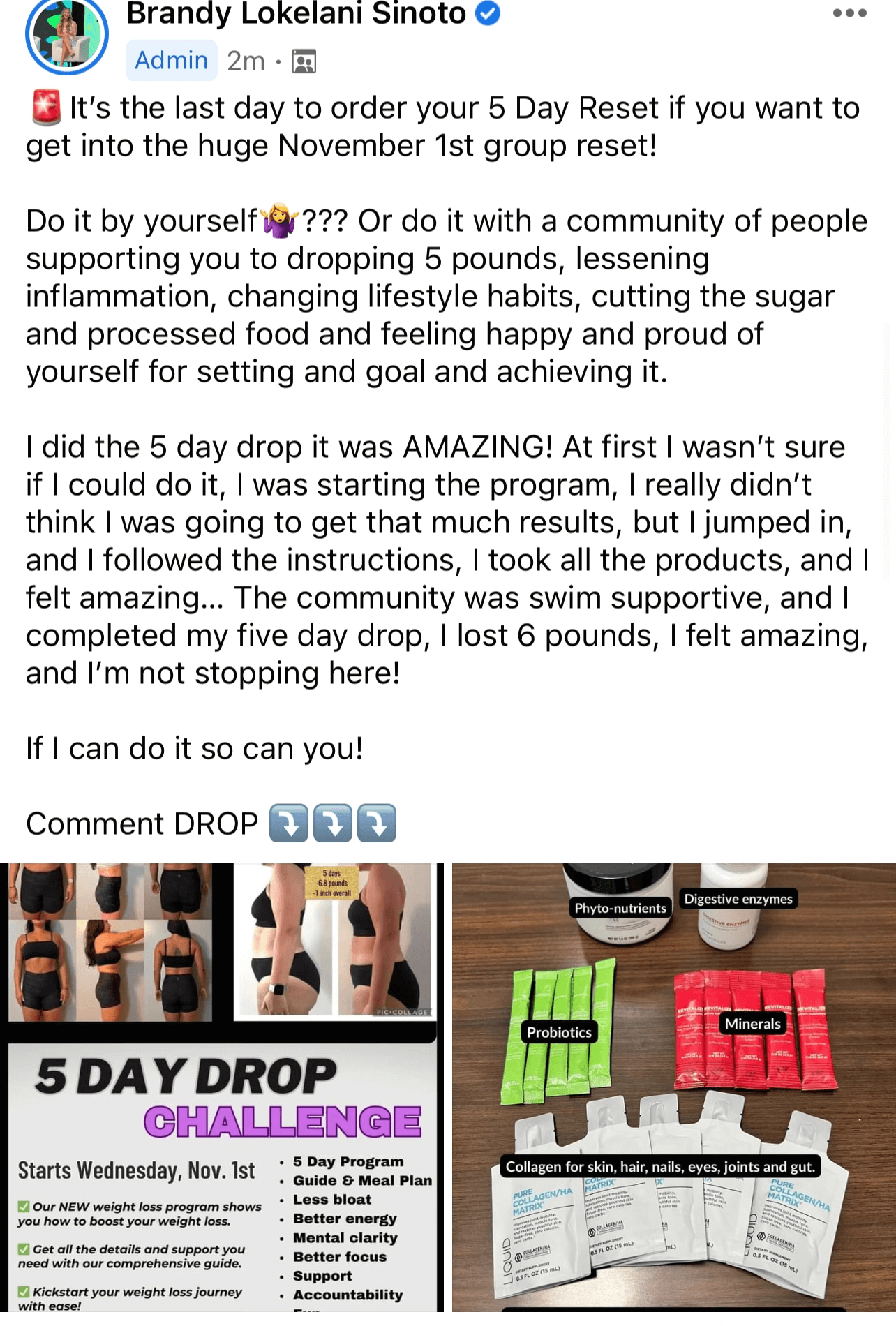The width and height of the screenshot is (896, 1326).
Task: Open the post's three-dot options menu
Action: point(849,13)
